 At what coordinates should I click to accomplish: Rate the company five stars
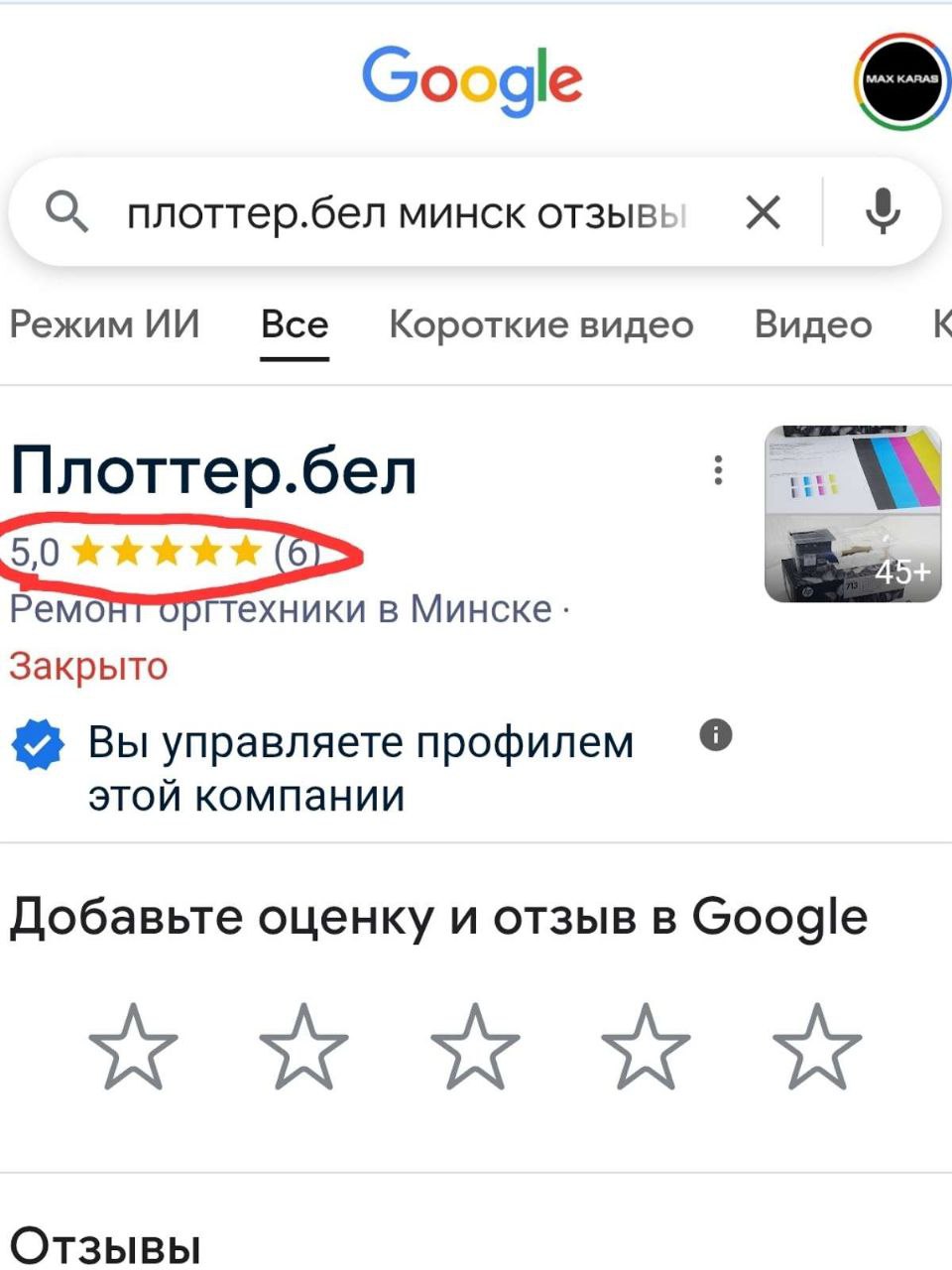pos(817,1047)
